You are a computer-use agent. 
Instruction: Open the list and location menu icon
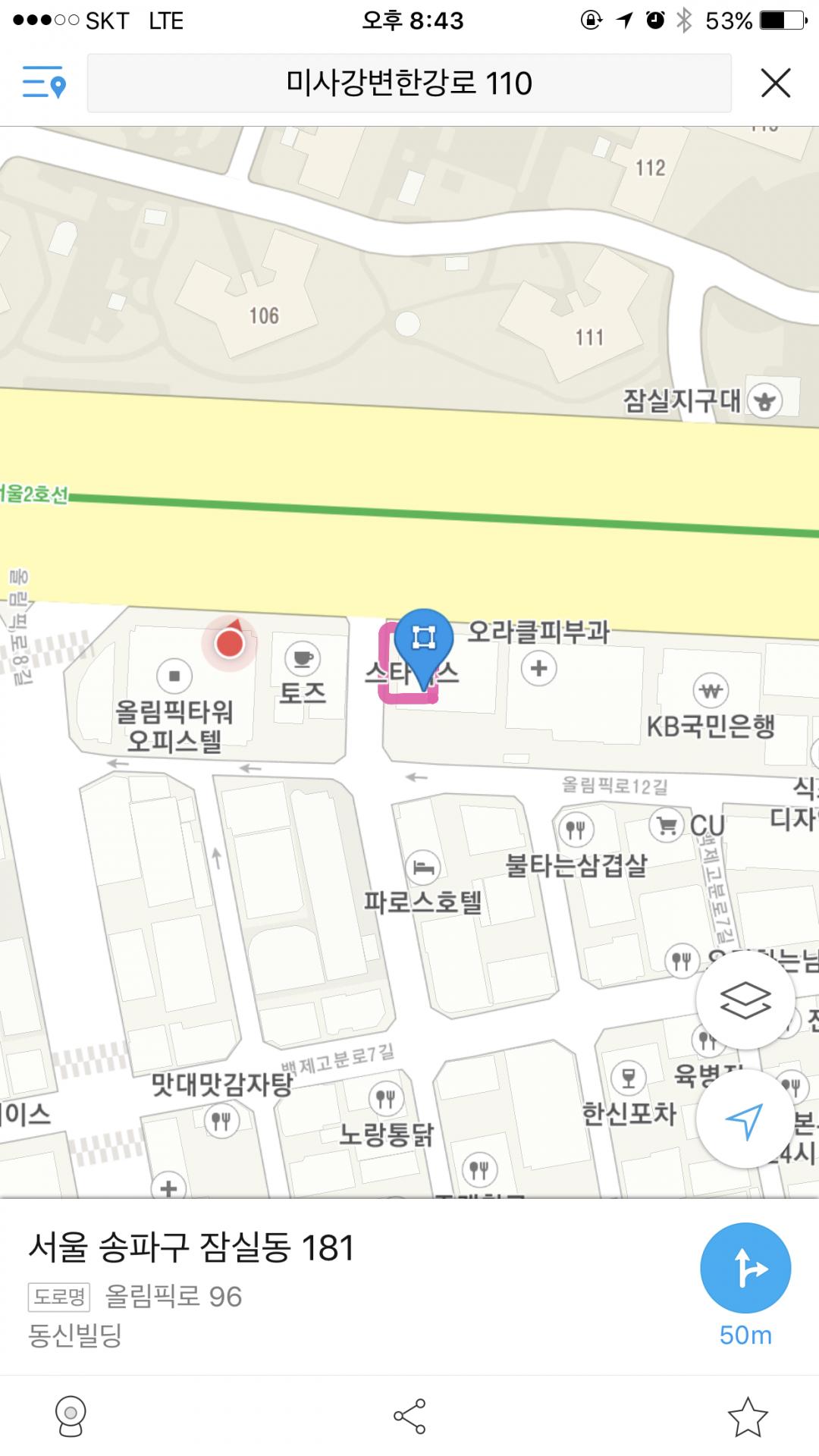(43, 82)
